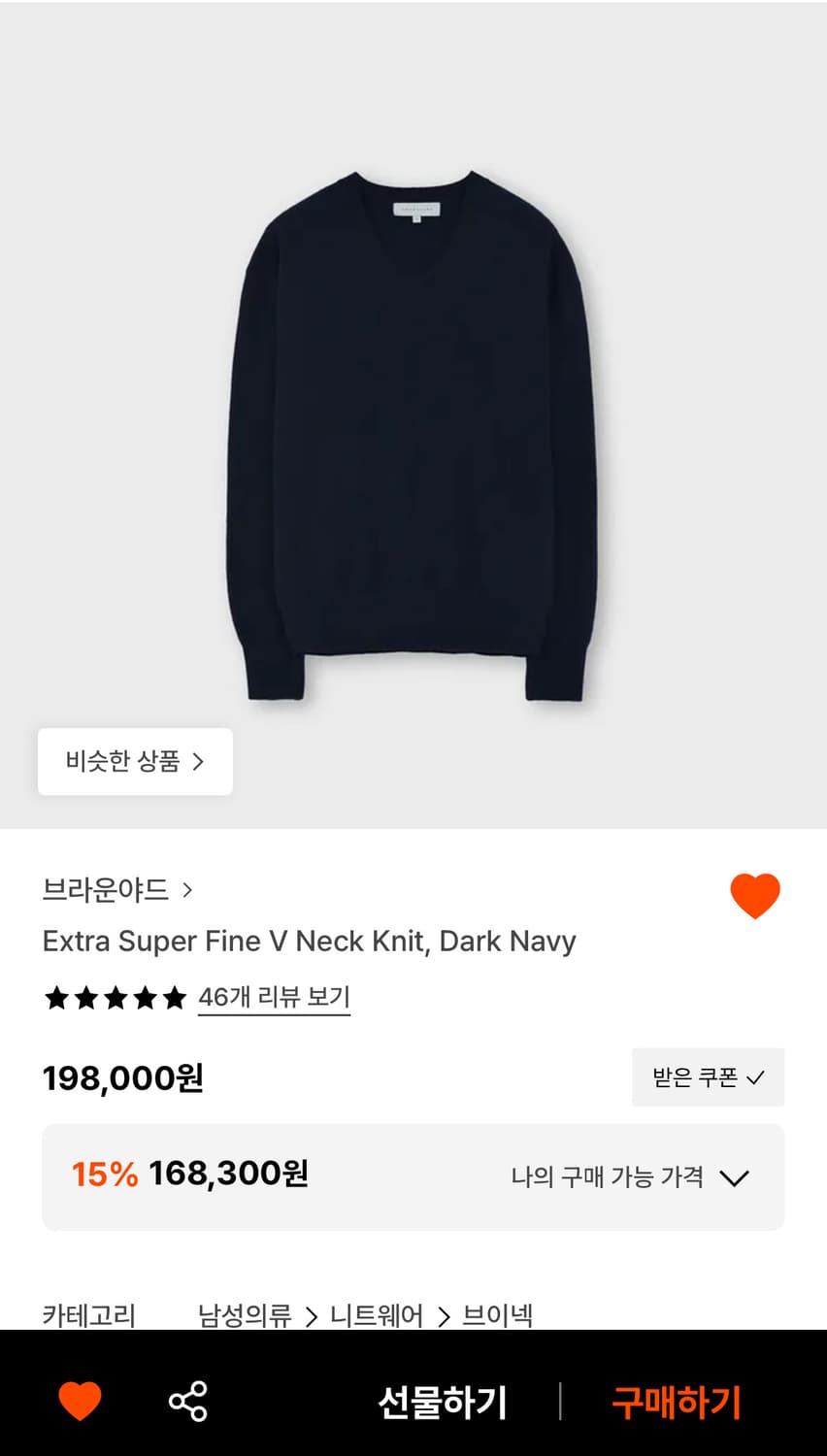Viewport: 827px width, 1456px height.
Task: Open the 46개 리뷰 보기 reviews link
Action: tap(275, 998)
